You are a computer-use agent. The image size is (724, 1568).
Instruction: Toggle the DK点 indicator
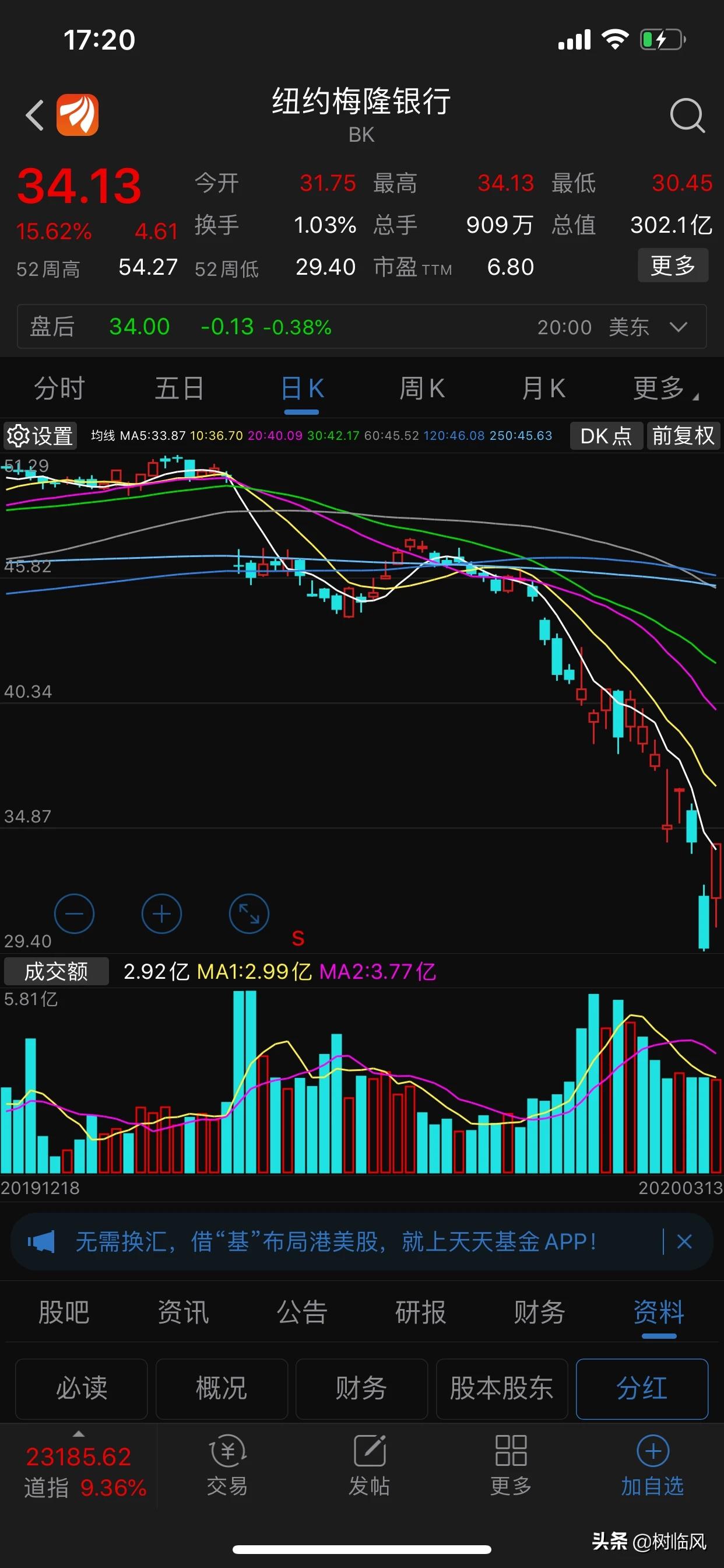pyautogui.click(x=606, y=436)
